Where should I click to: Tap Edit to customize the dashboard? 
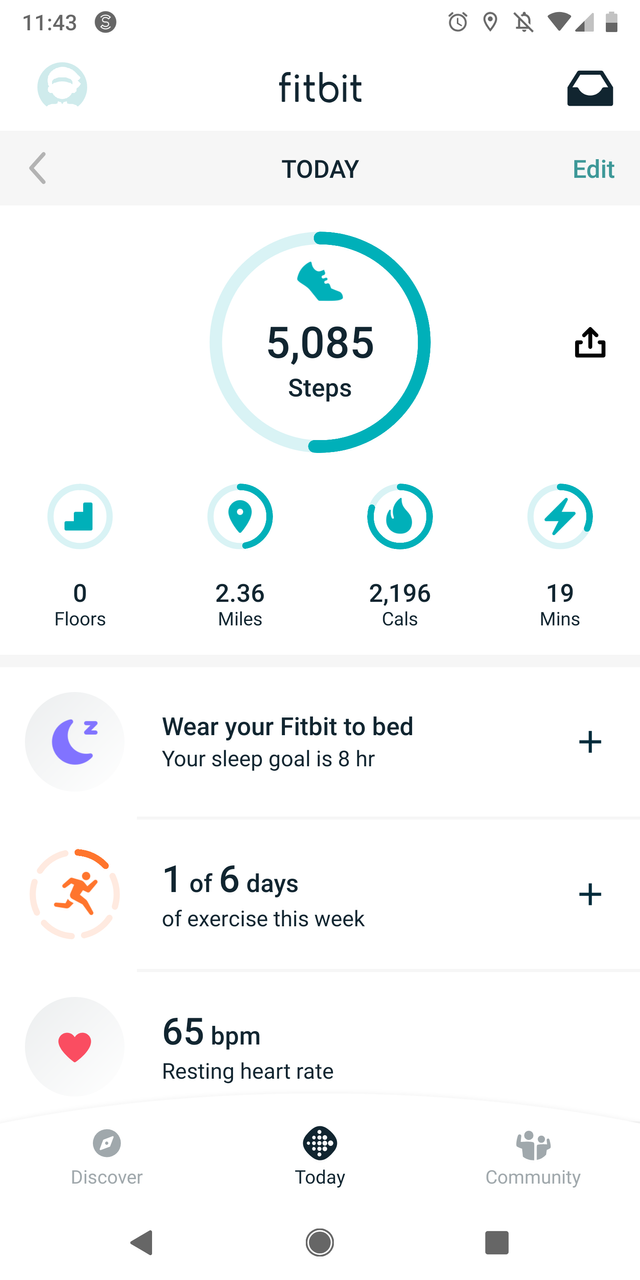[x=593, y=169]
